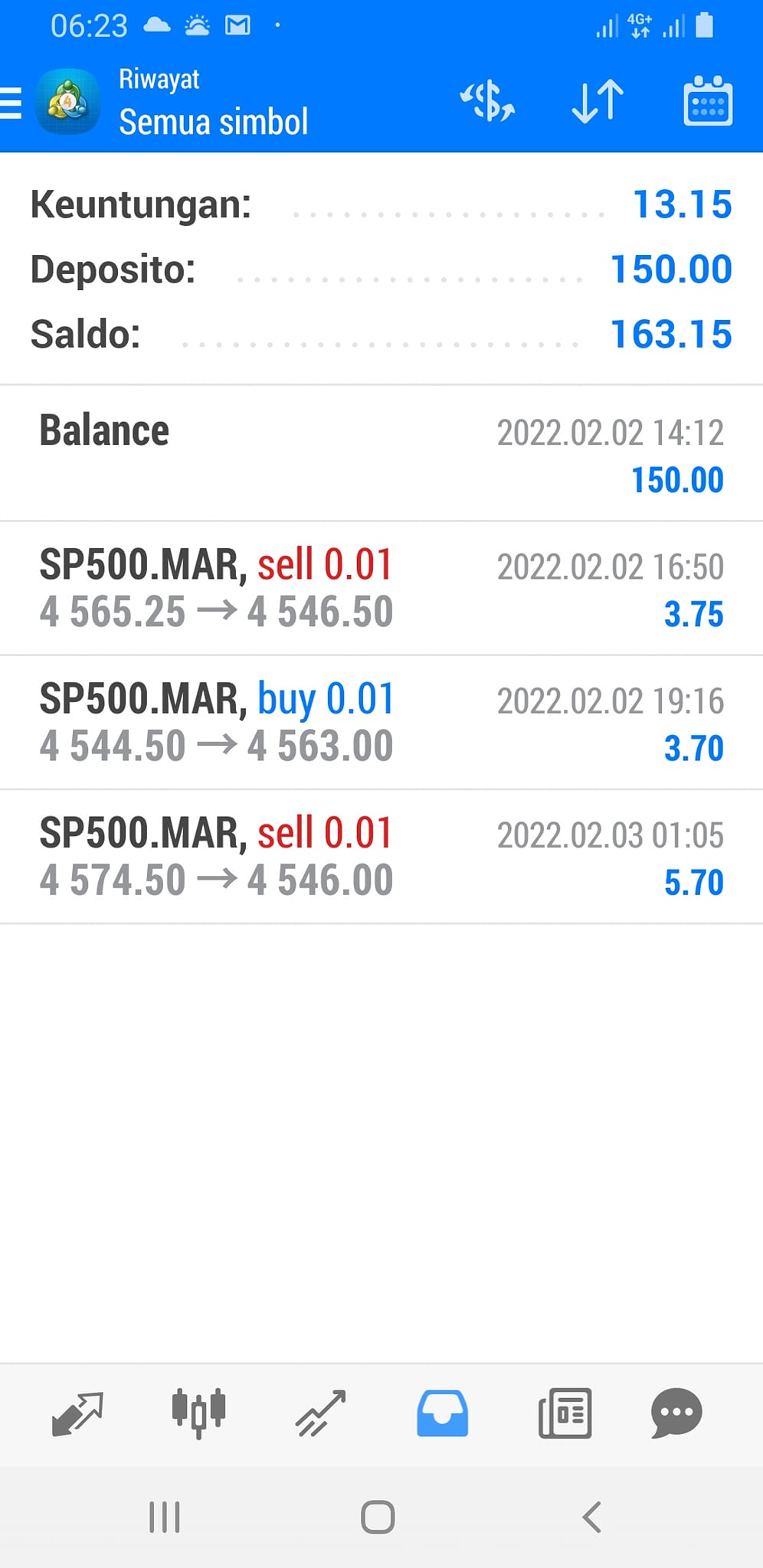Image resolution: width=763 pixels, height=1568 pixels.
Task: Open the Chat messages tab
Action: 676,1413
